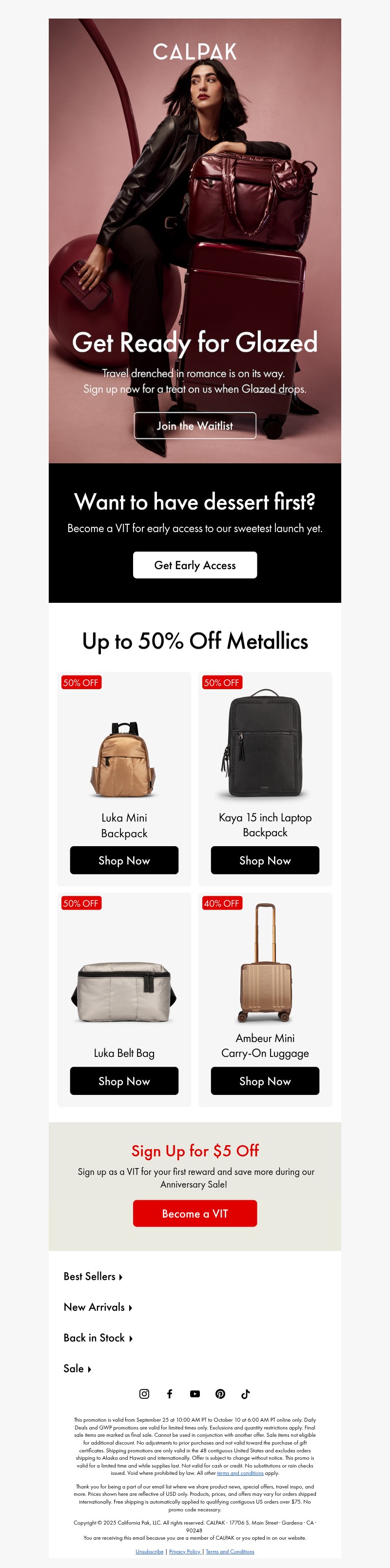
Task: Shop Now for Kaya 15 inch Laptop Backpack
Action: pyautogui.click(x=265, y=860)
